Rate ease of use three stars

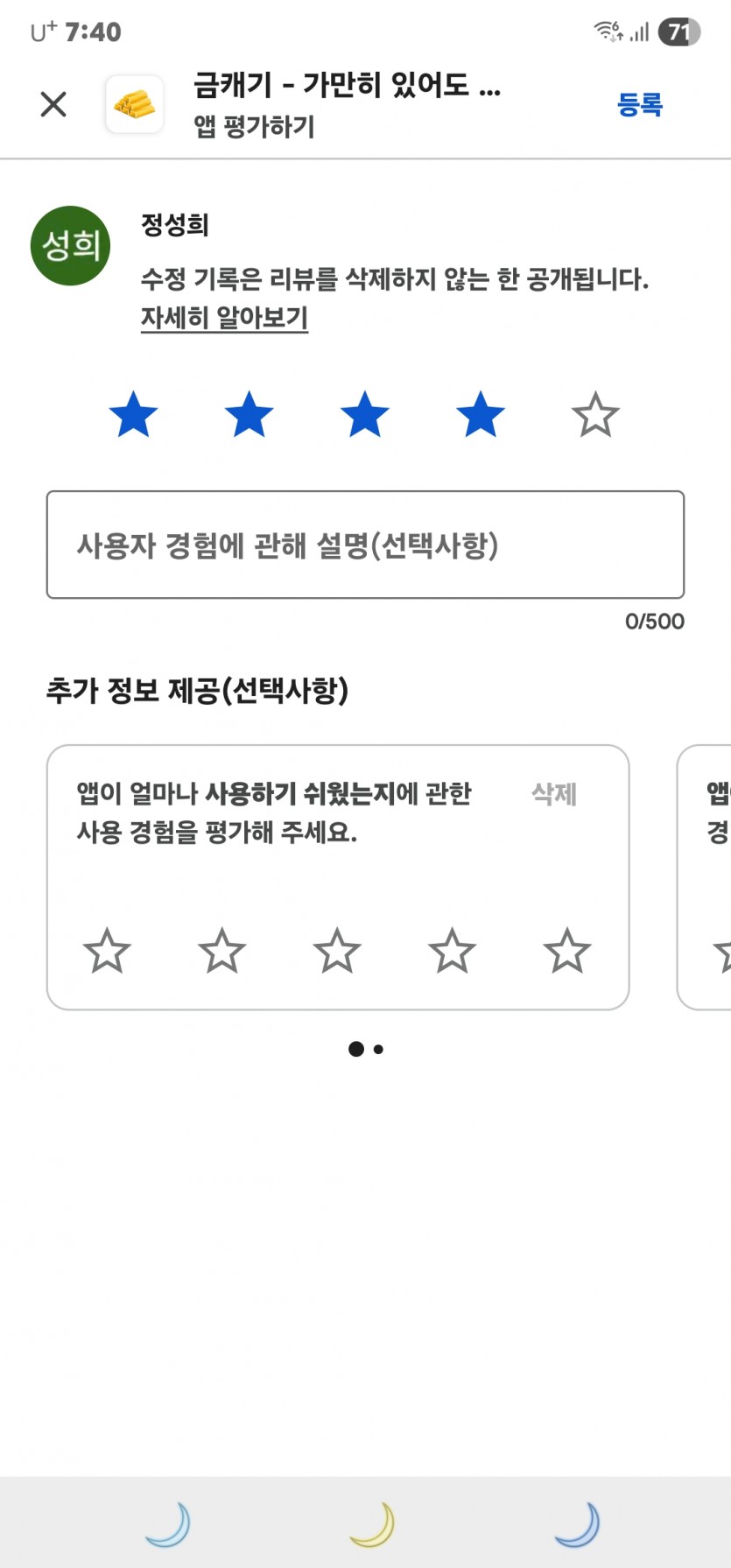point(337,951)
